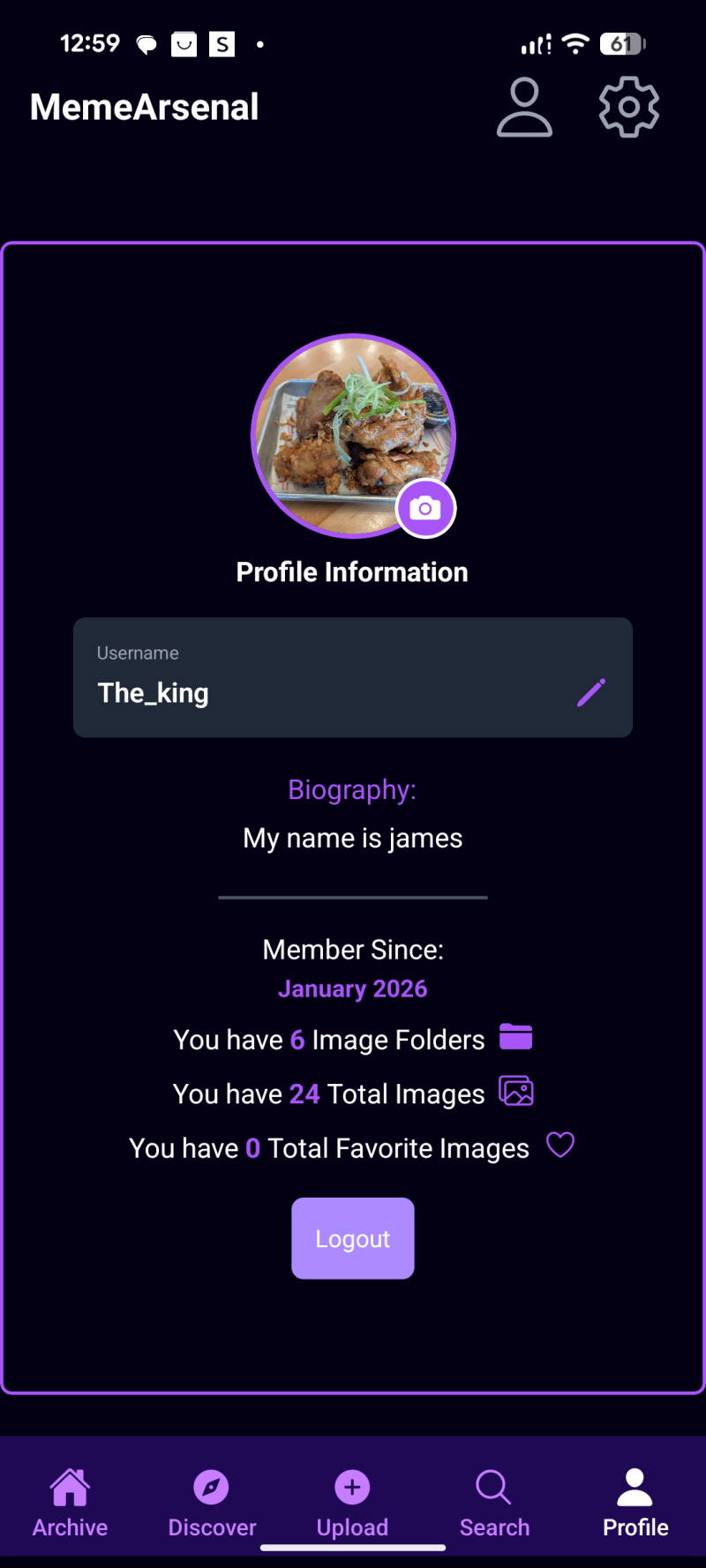Go to the Discover tab
The width and height of the screenshot is (706, 1568).
[x=212, y=1503]
